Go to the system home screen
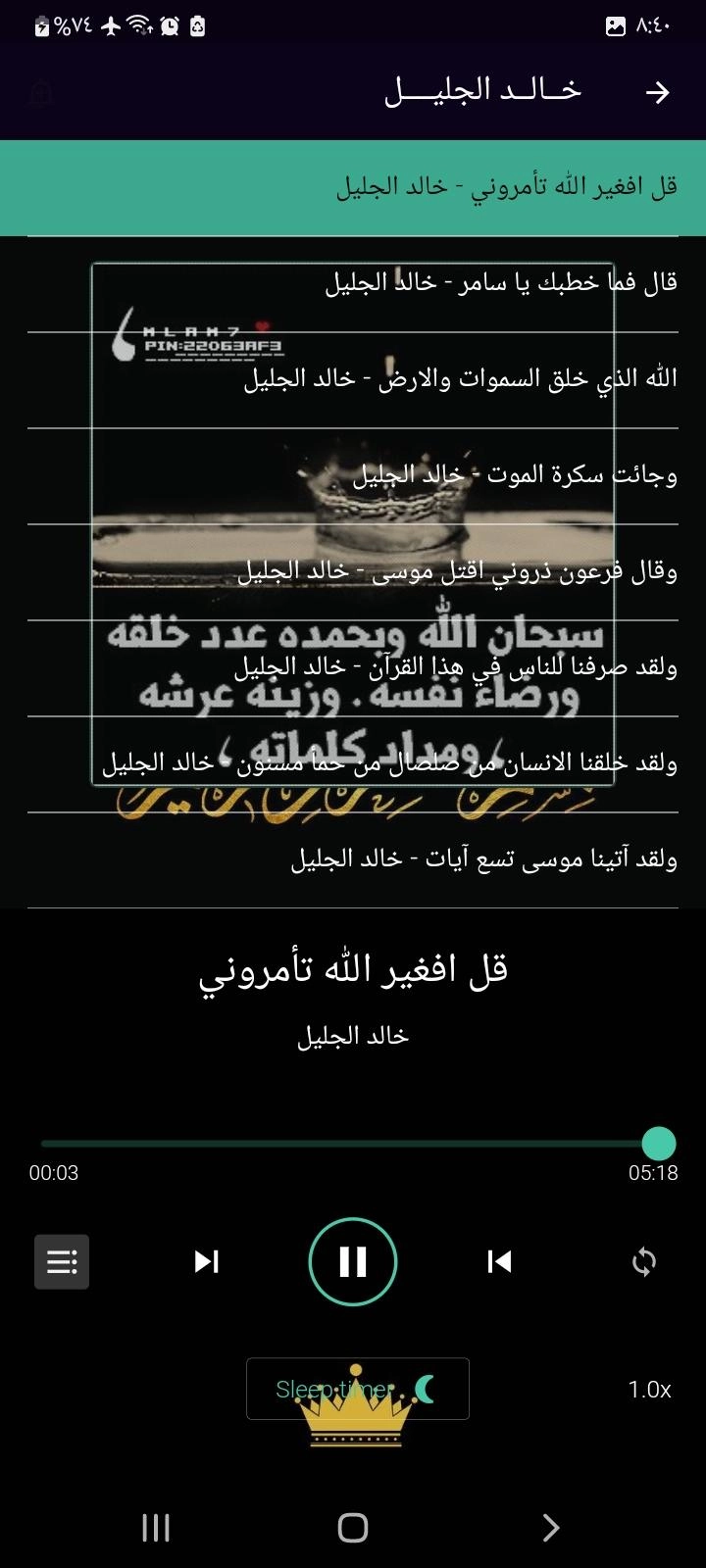This screenshot has width=706, height=1568. tap(353, 1527)
